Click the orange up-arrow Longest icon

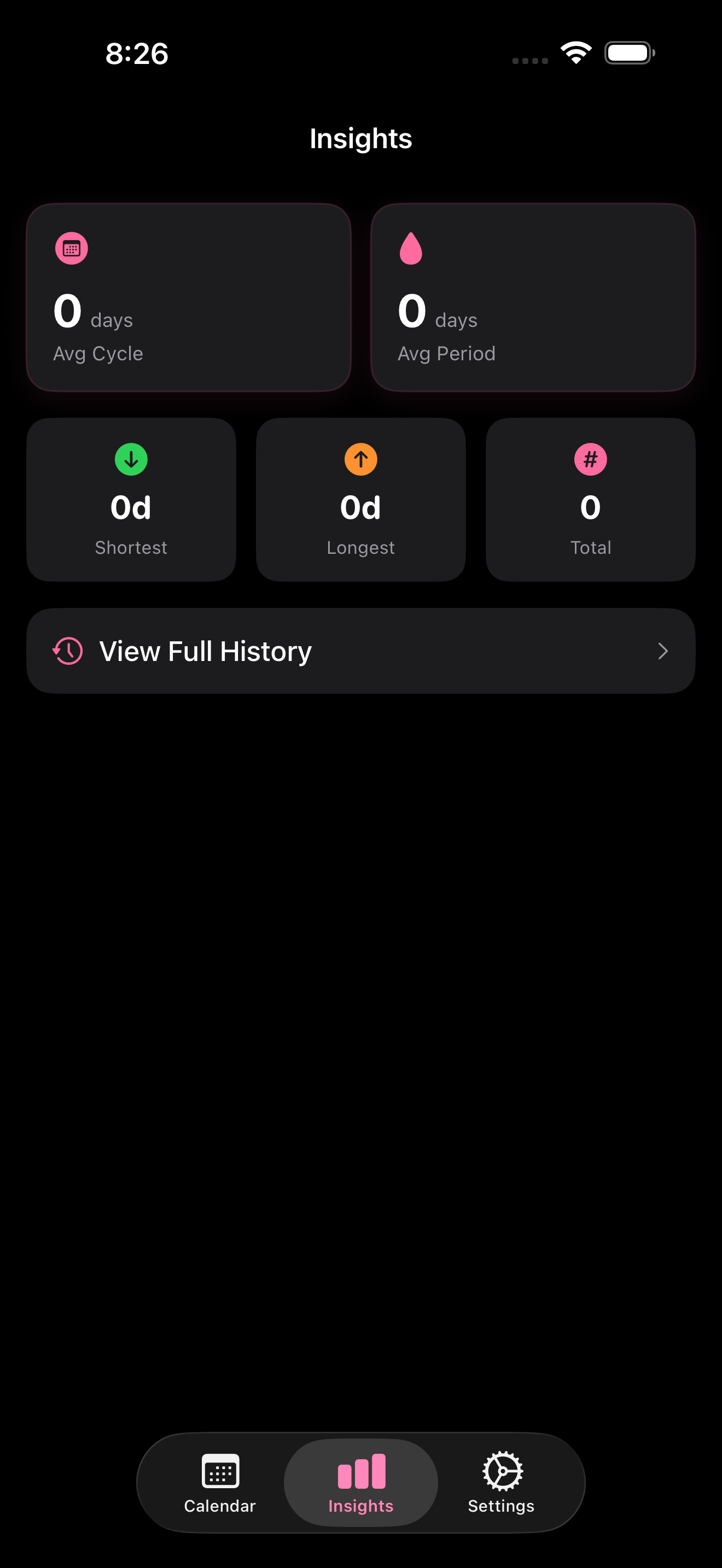360,460
